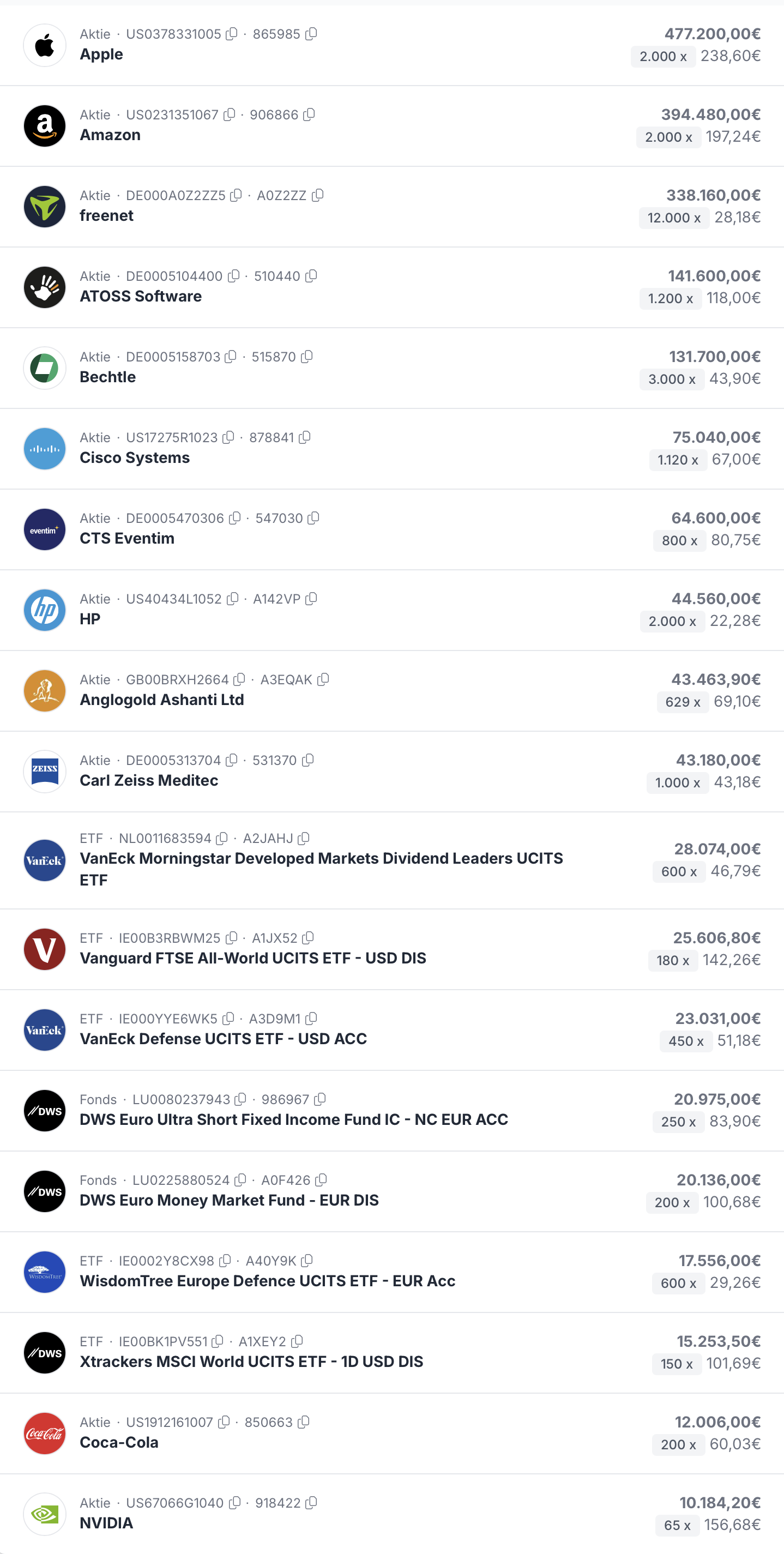Copy Cisco Systems WKN 878841
The image size is (784, 1554).
(x=305, y=437)
